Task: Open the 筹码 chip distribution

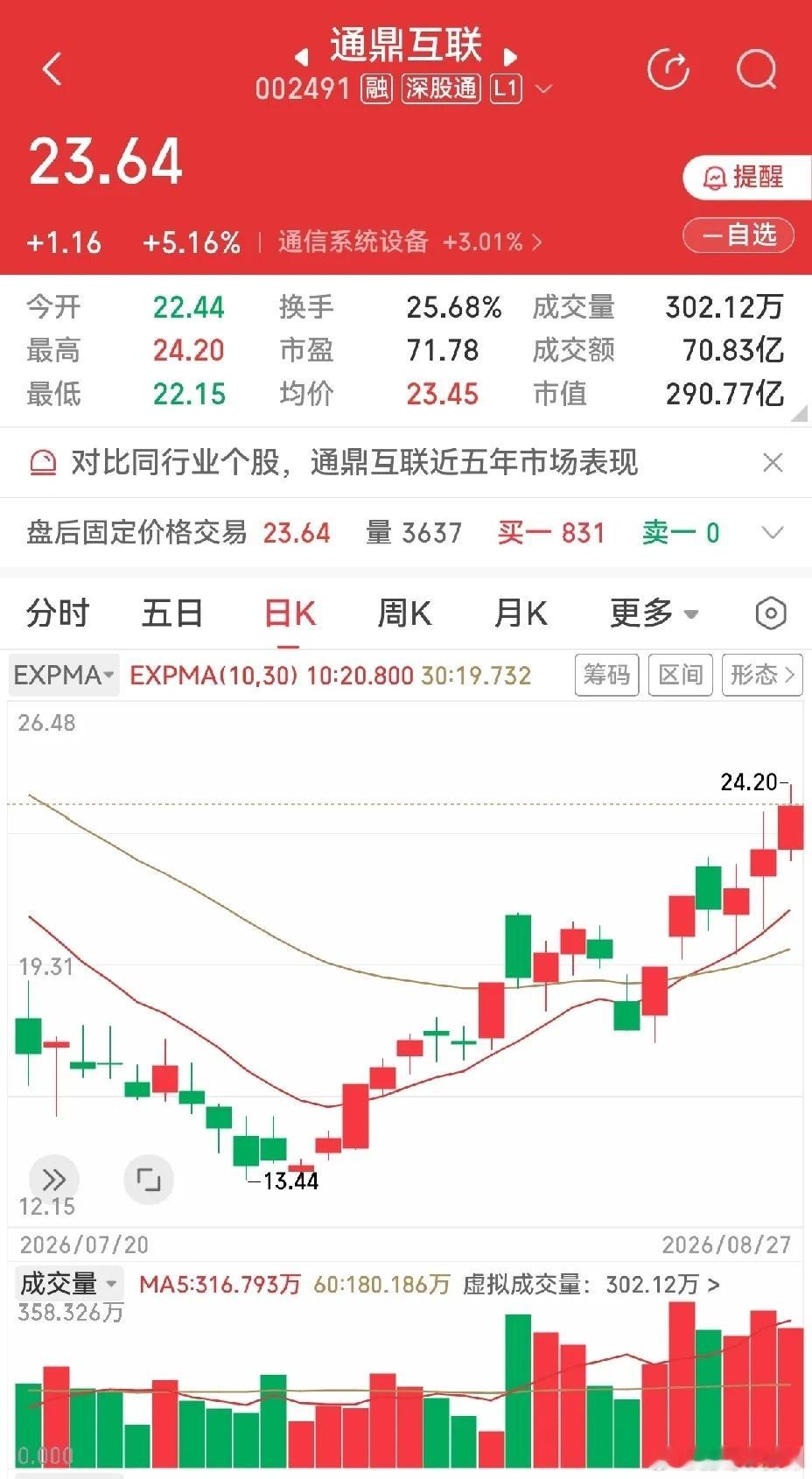Action: (x=606, y=675)
